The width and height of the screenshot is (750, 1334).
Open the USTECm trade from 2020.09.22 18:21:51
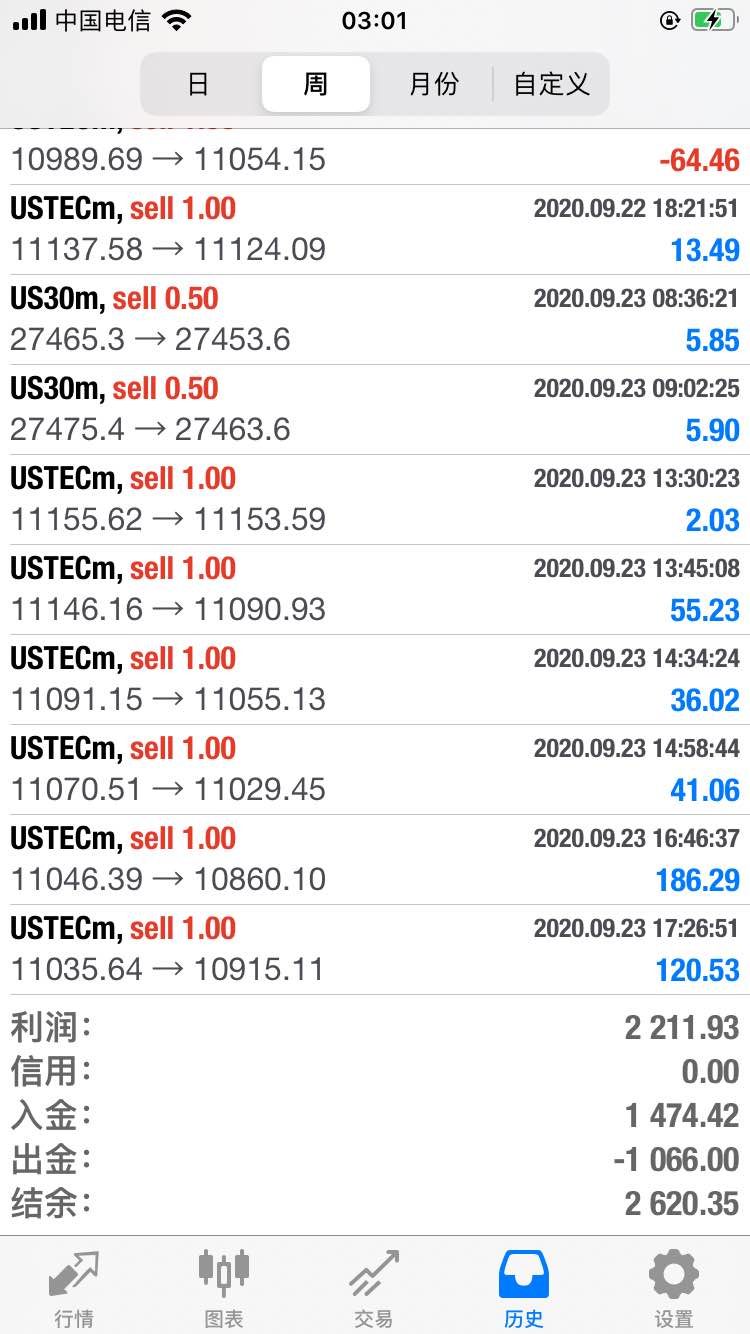(x=375, y=230)
